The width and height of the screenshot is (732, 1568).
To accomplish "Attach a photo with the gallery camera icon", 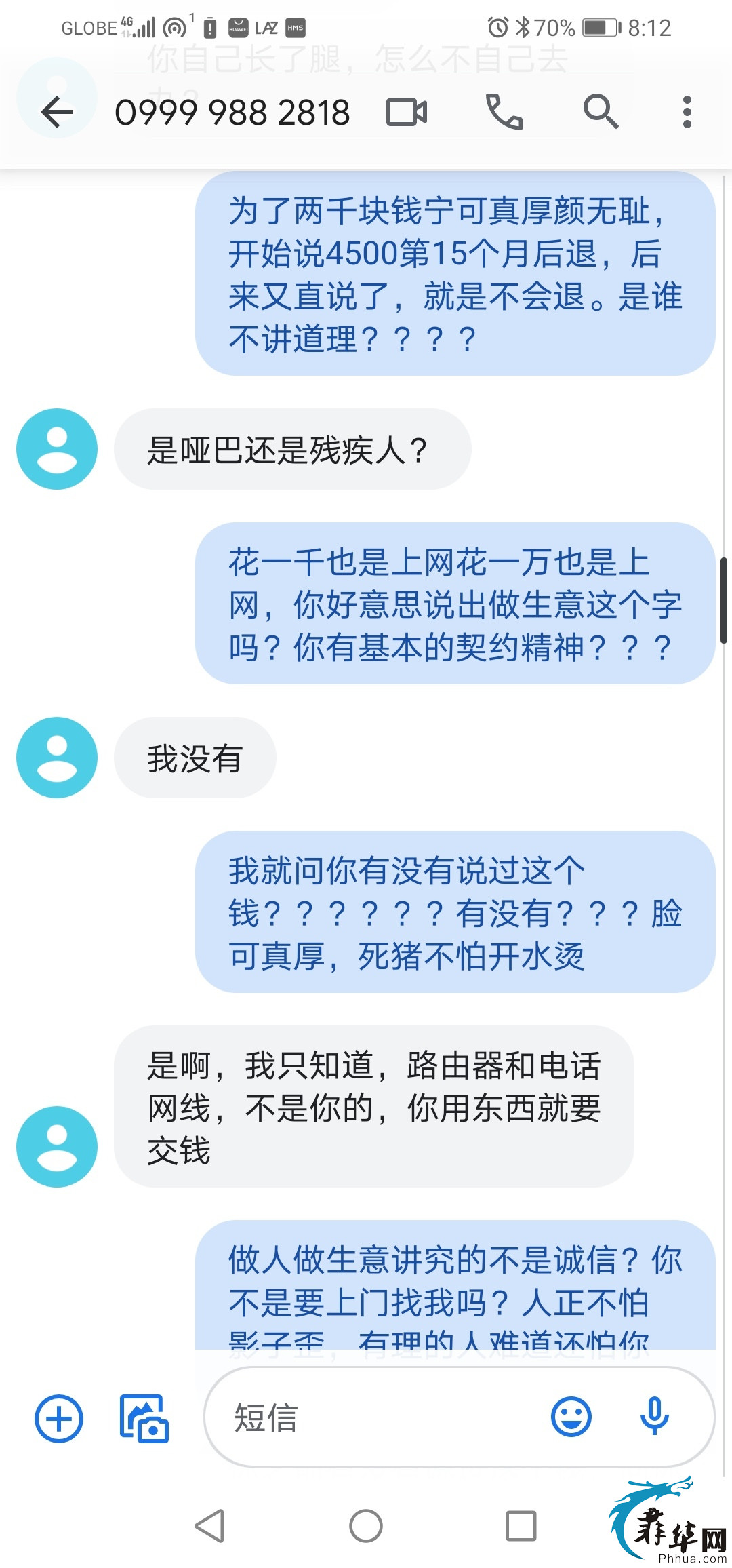I will pos(144,1418).
